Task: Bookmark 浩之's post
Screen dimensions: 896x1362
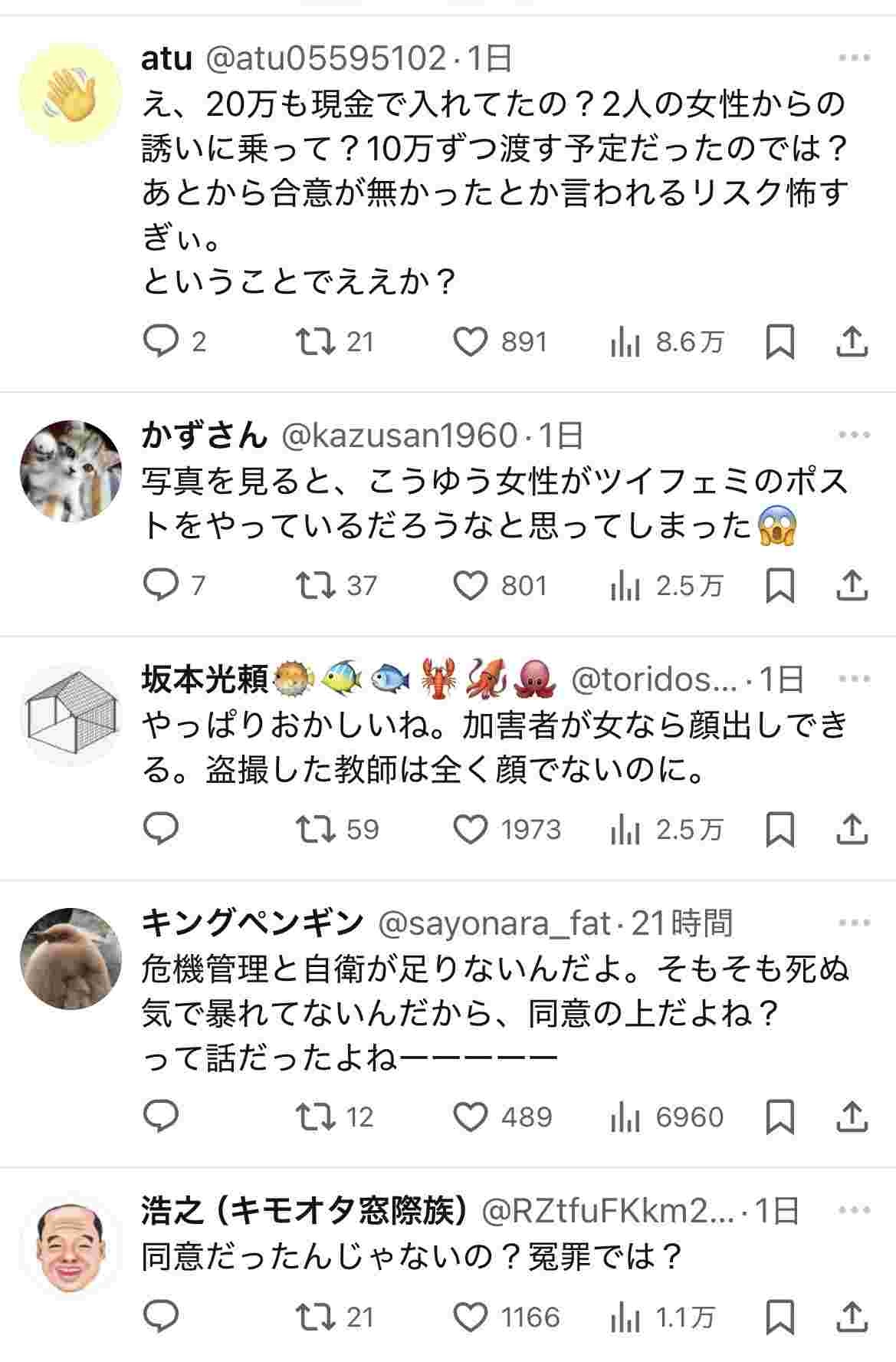Action: click(x=780, y=1318)
